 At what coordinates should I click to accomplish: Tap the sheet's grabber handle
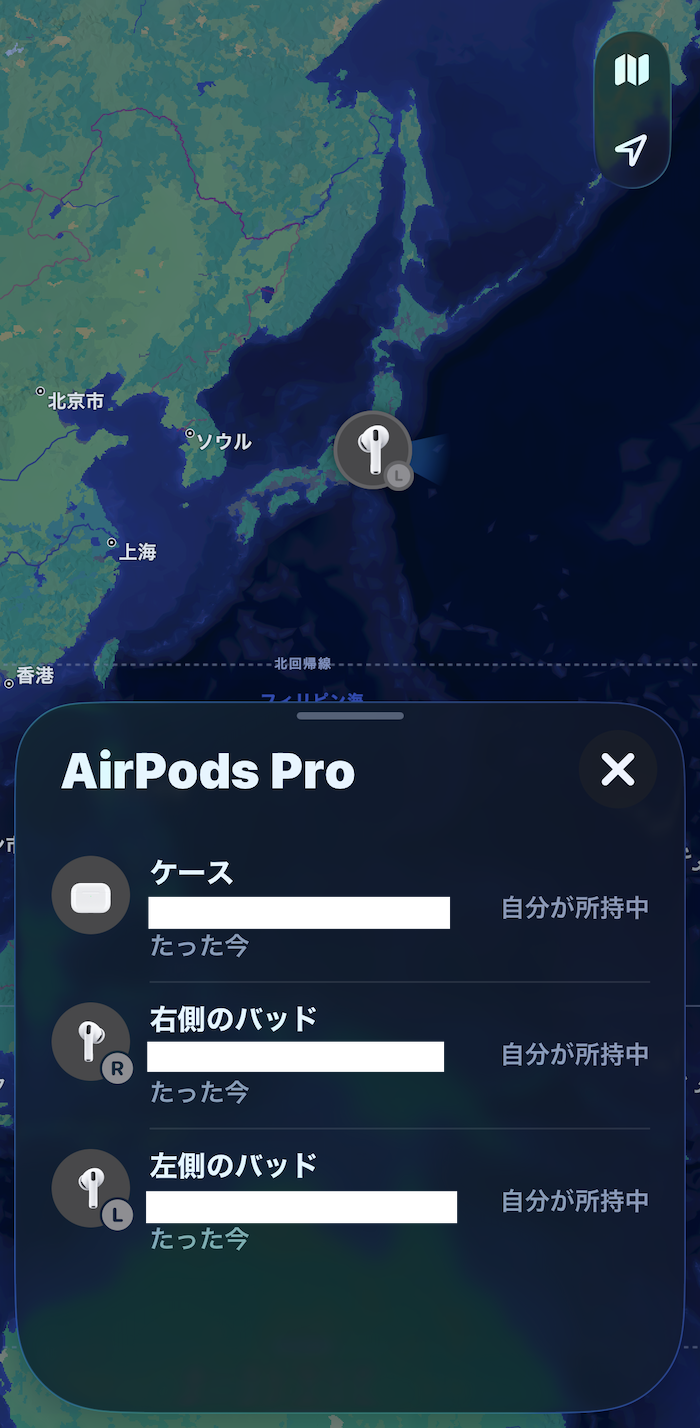tap(350, 716)
